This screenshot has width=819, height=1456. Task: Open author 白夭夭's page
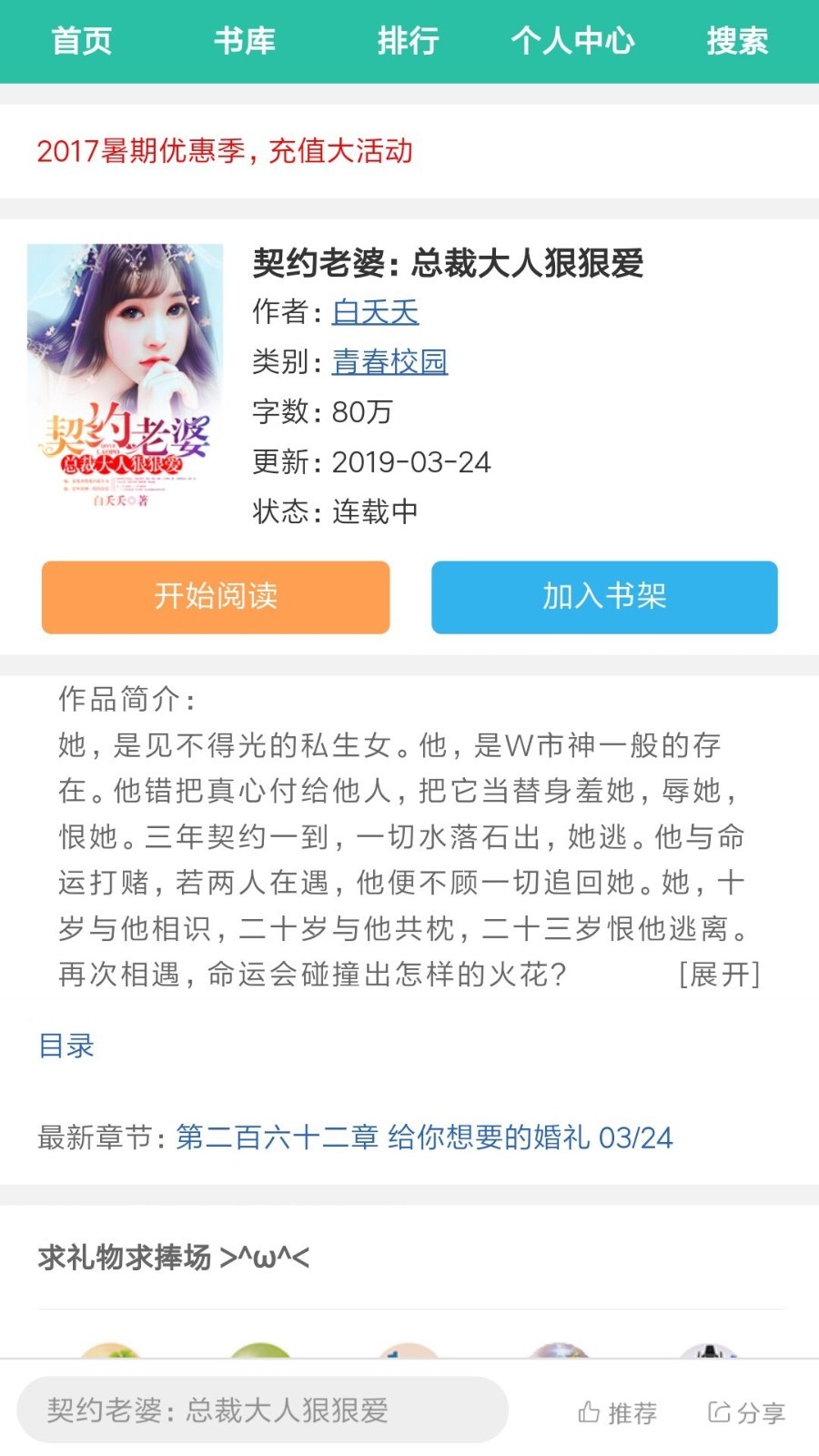pos(376,310)
